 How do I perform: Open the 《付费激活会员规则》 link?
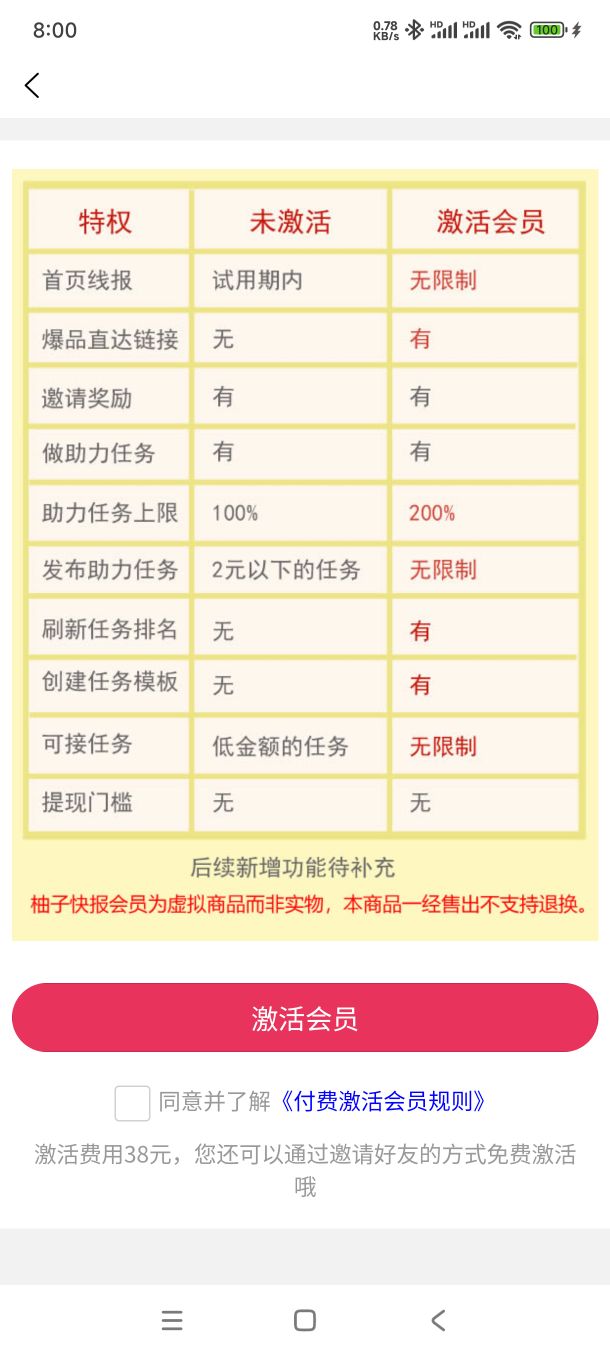(383, 1102)
